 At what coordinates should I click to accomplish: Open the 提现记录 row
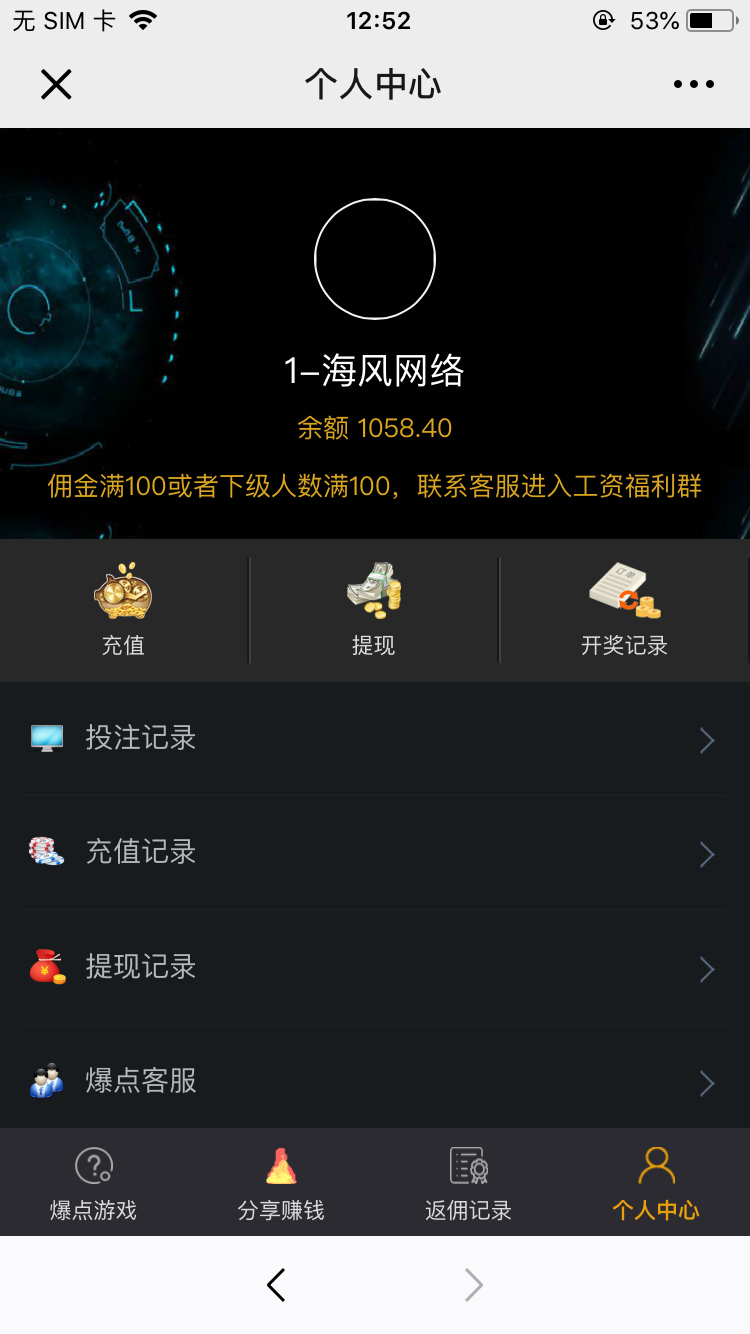pos(375,968)
